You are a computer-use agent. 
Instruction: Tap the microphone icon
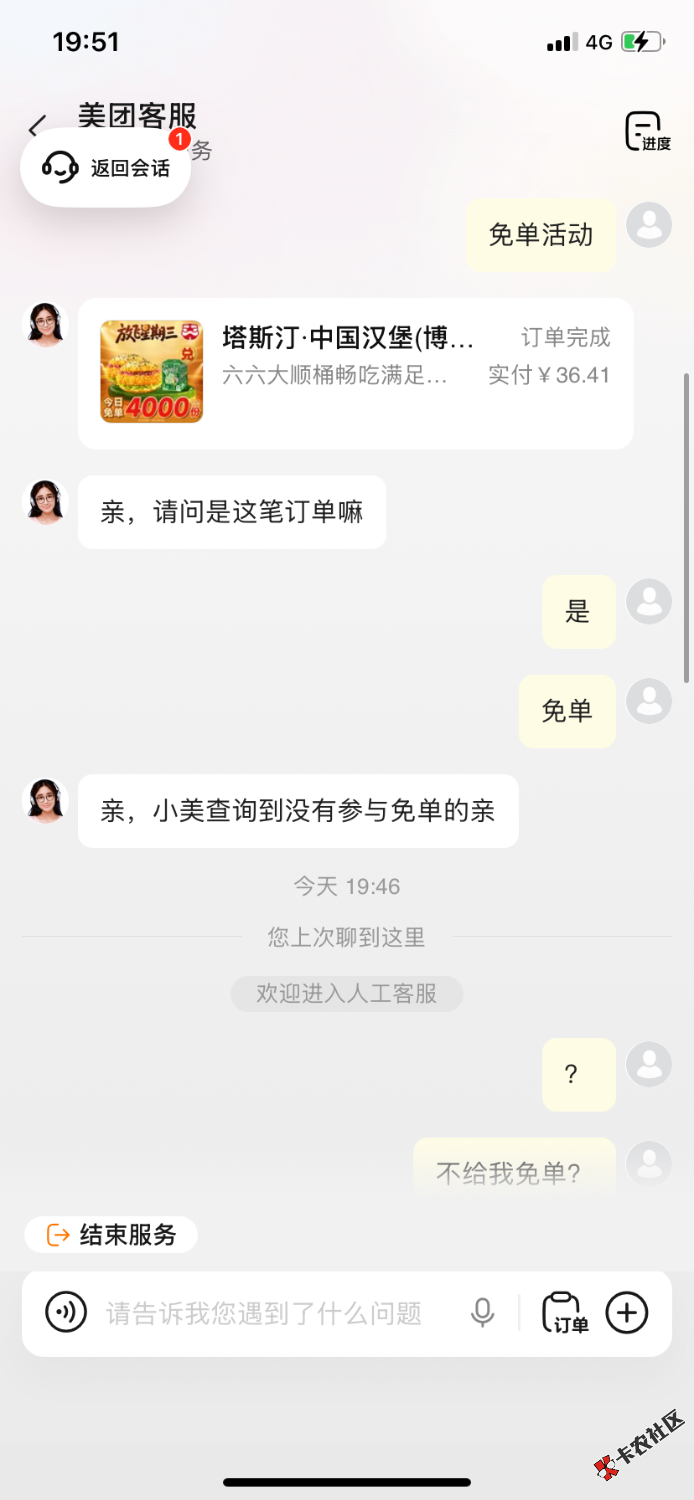pyautogui.click(x=483, y=1313)
